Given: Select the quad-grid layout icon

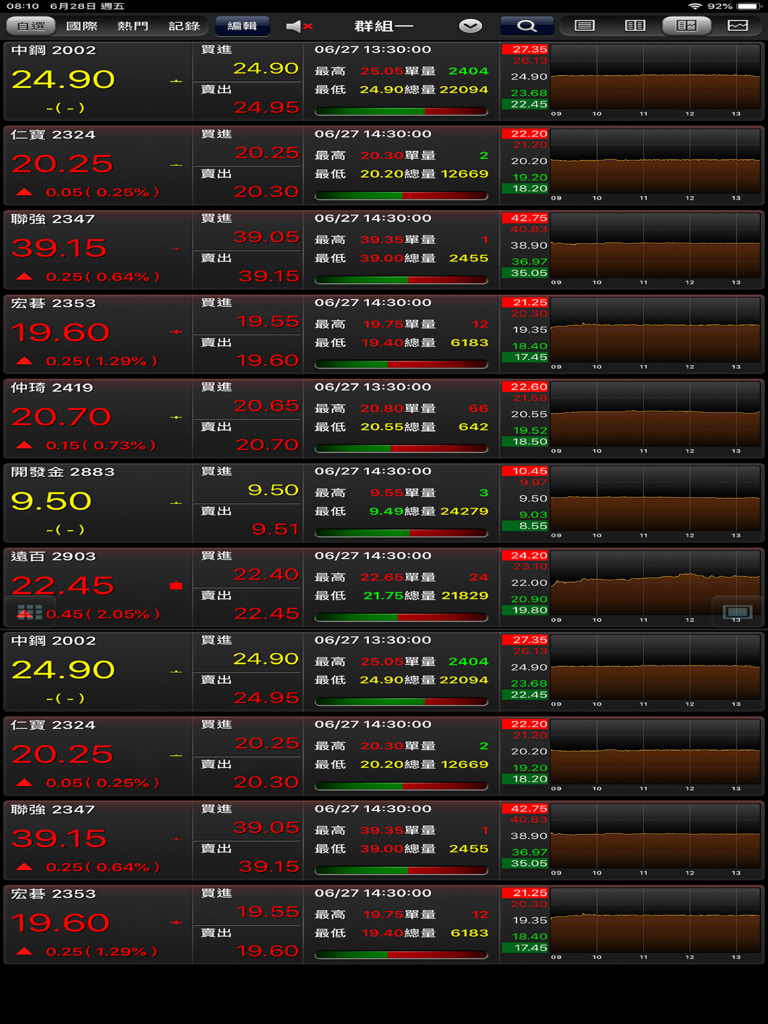Looking at the screenshot, I should point(684,25).
